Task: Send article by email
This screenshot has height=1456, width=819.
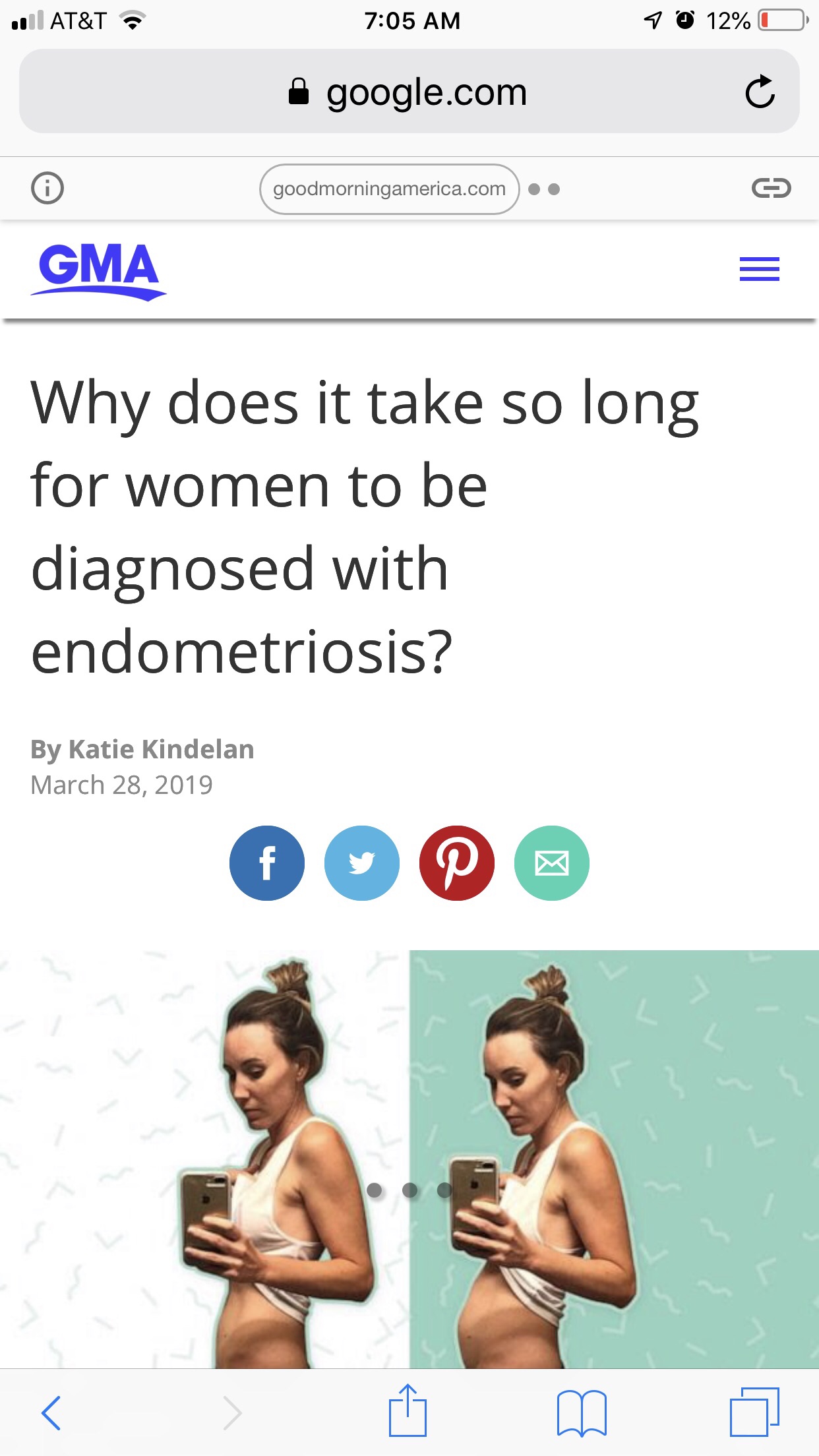Action: [552, 863]
